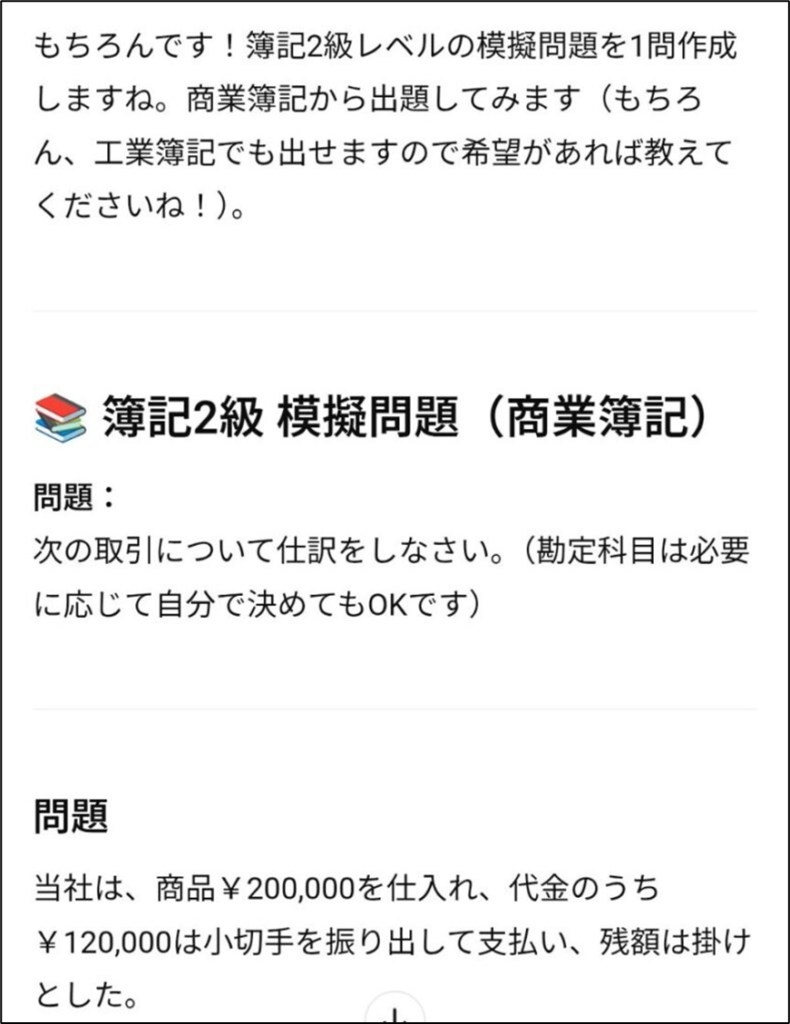Jump to the latest message with the down-arrow button

pos(396,1012)
